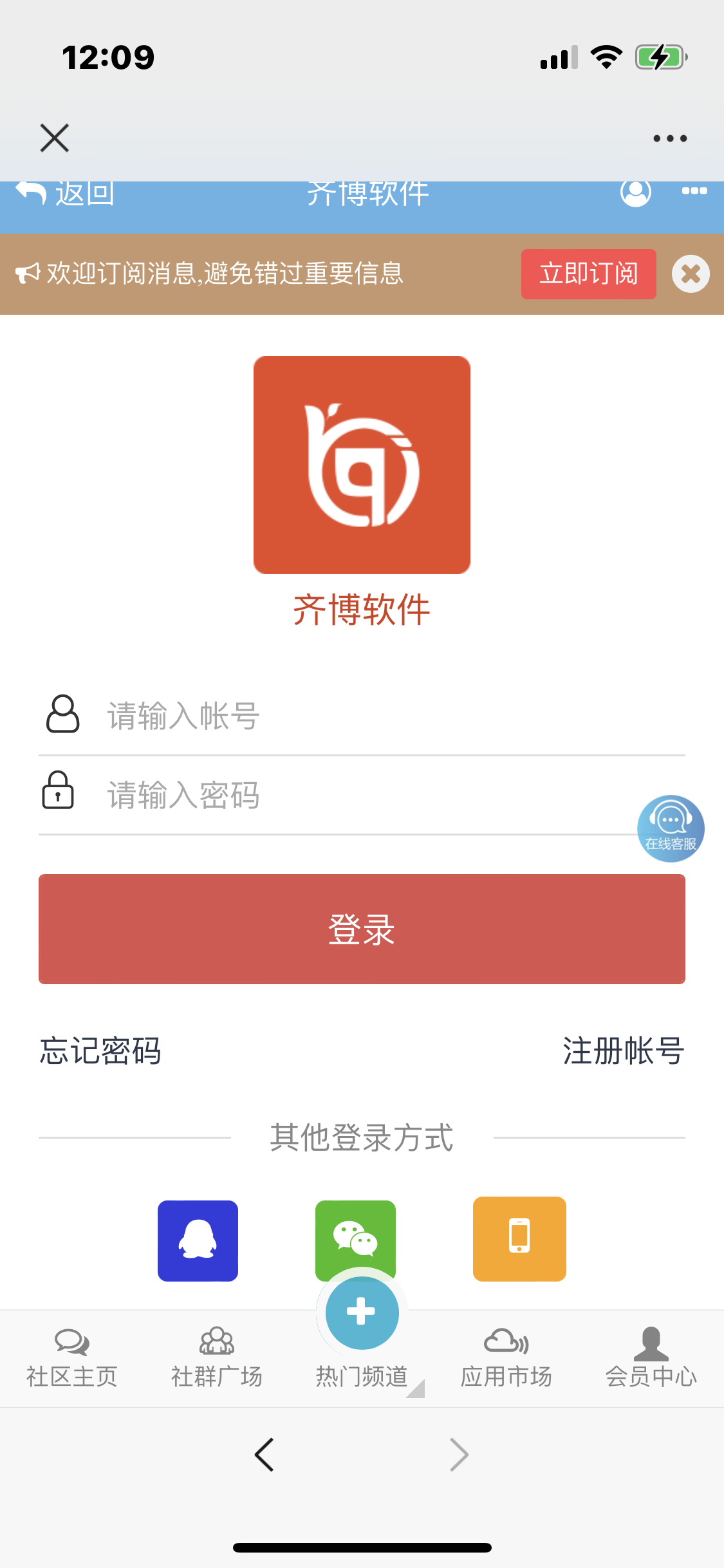Open the user profile icon in header
Image resolution: width=724 pixels, height=1568 pixels.
[x=636, y=192]
